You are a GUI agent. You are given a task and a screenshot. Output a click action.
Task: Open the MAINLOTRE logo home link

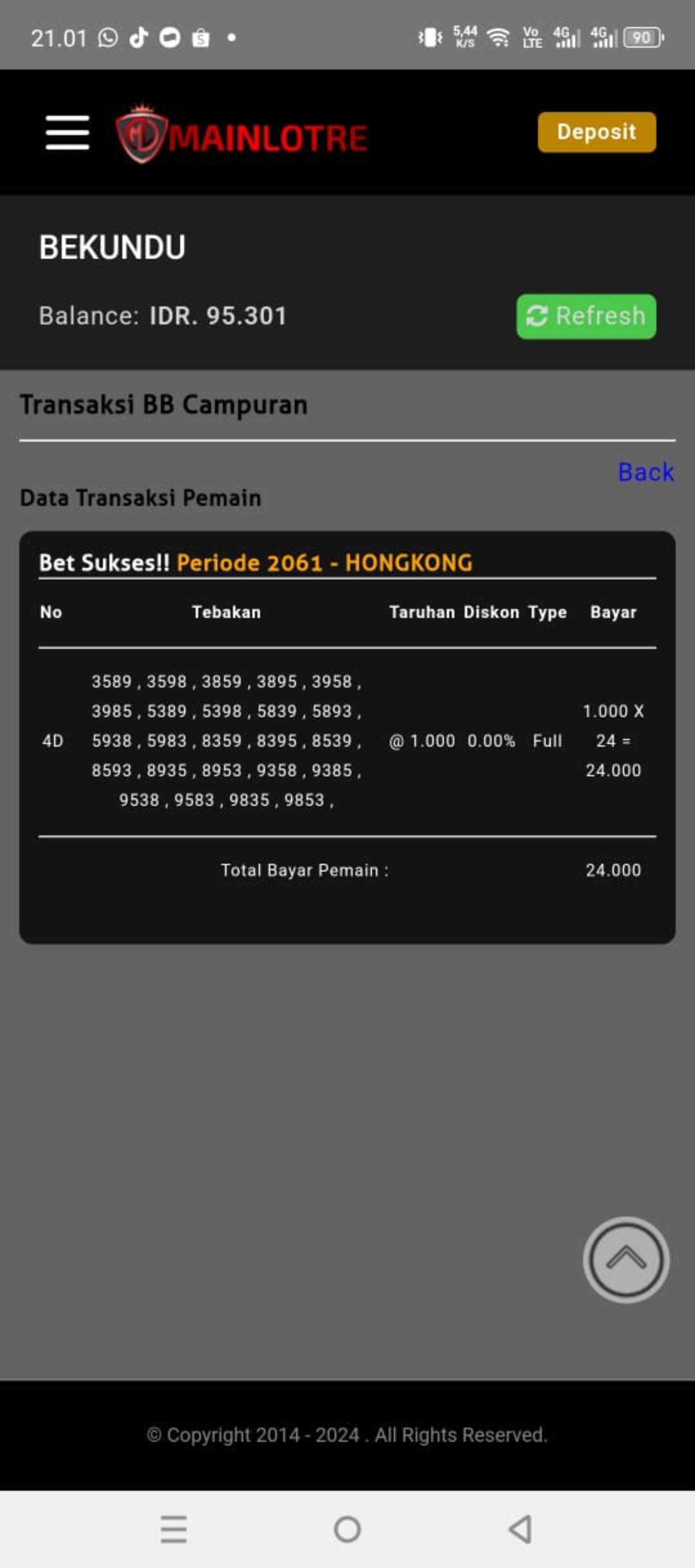(x=241, y=135)
